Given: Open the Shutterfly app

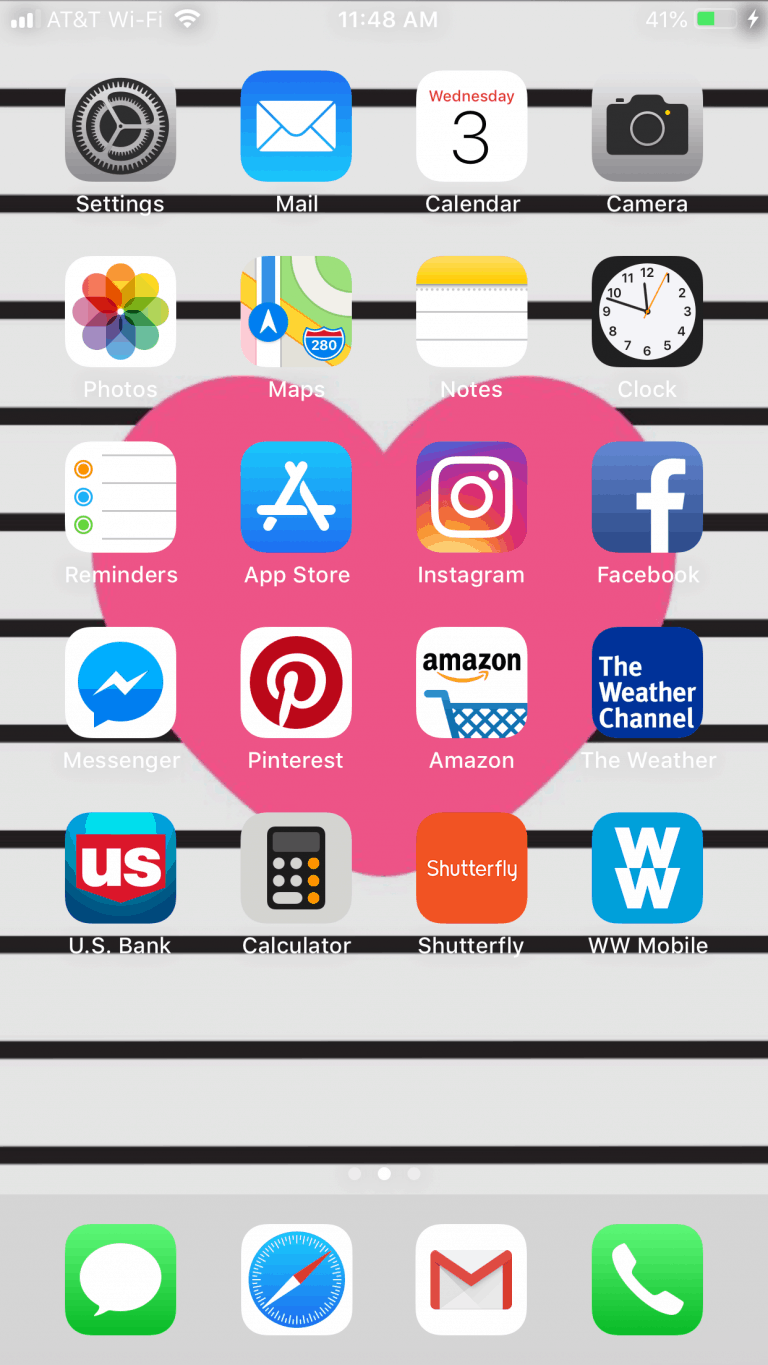Looking at the screenshot, I should [472, 868].
